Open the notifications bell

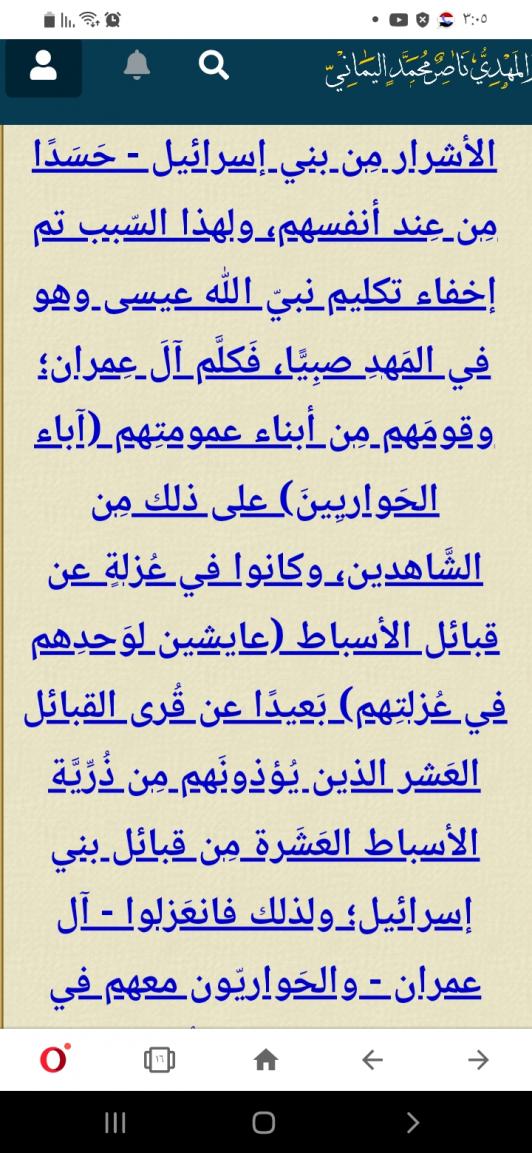136,66
